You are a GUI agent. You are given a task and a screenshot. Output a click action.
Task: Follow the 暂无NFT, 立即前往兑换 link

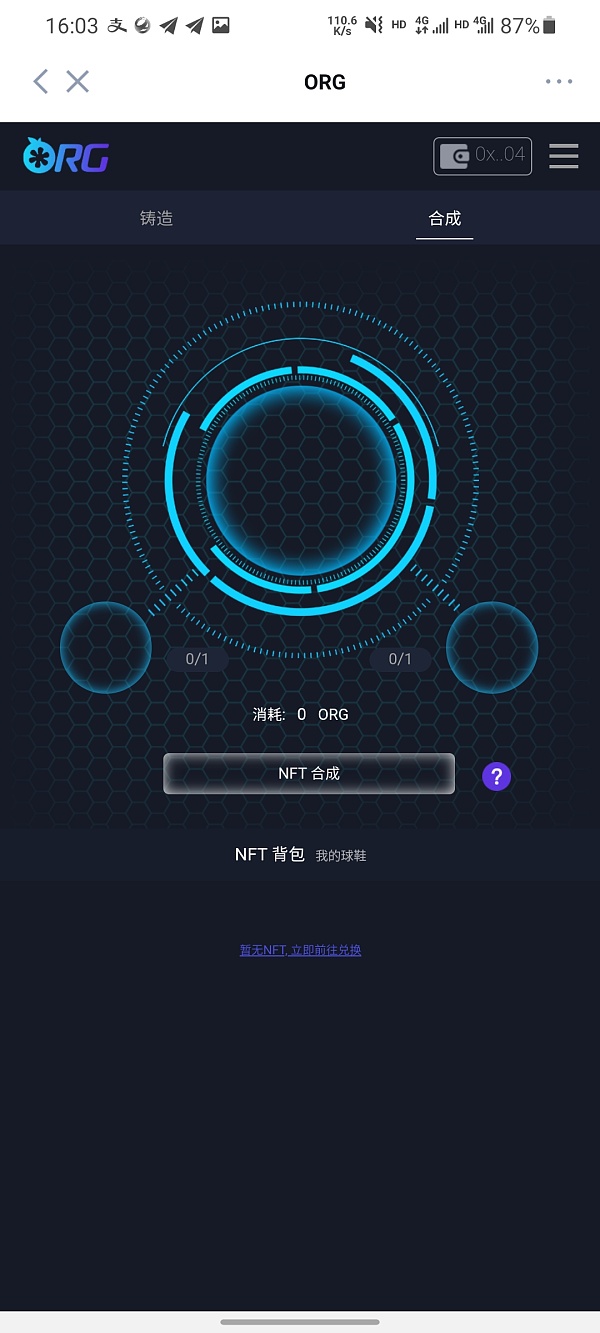[x=300, y=950]
